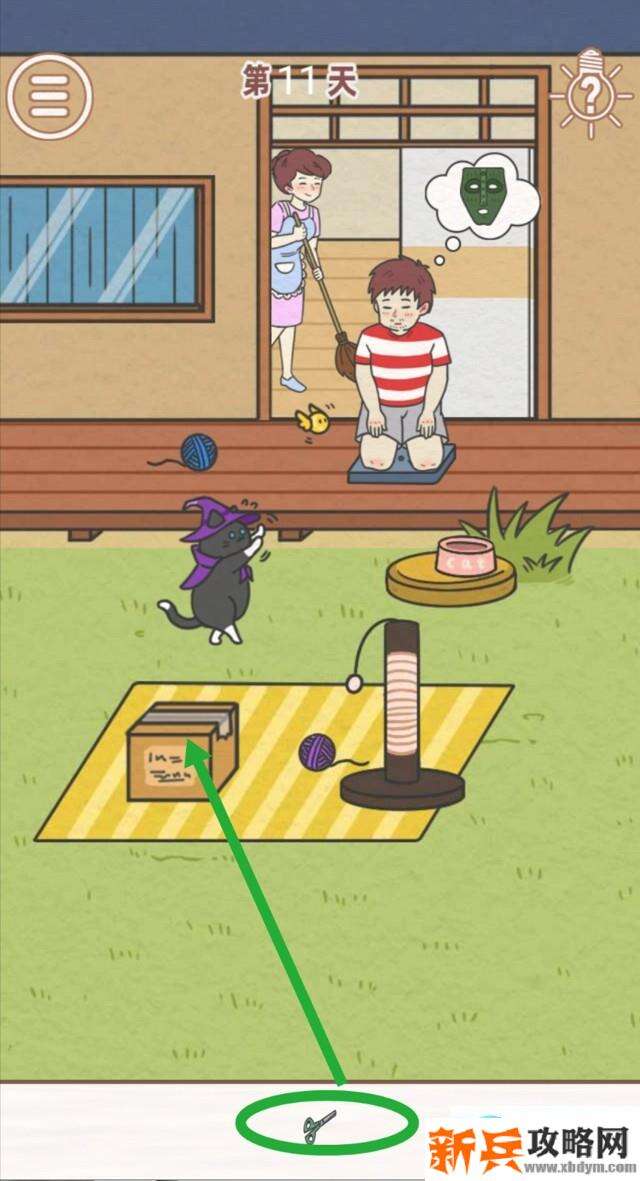Tap the blue yarn ball on porch
This screenshot has height=1181, width=640.
pos(198,452)
